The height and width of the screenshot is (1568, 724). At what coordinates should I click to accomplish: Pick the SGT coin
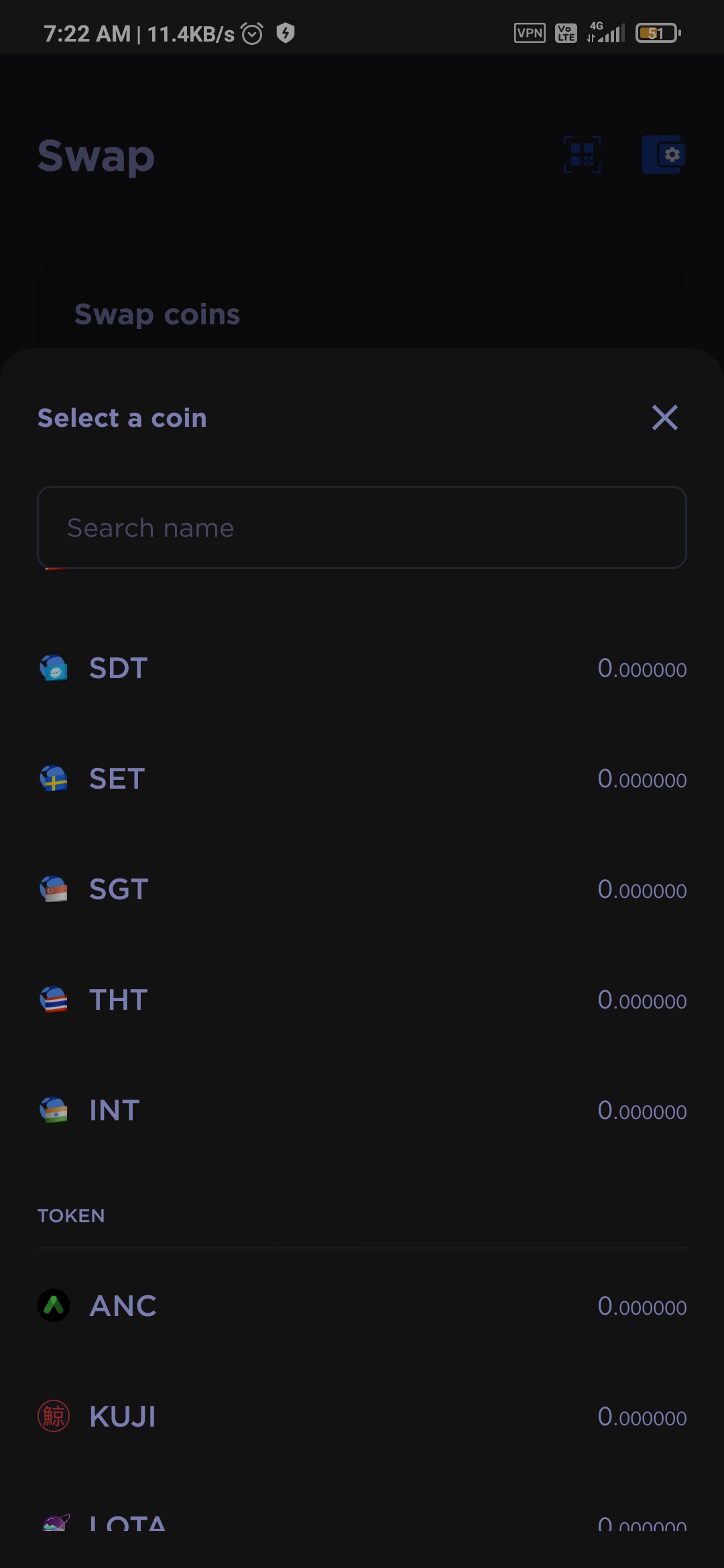tap(362, 889)
